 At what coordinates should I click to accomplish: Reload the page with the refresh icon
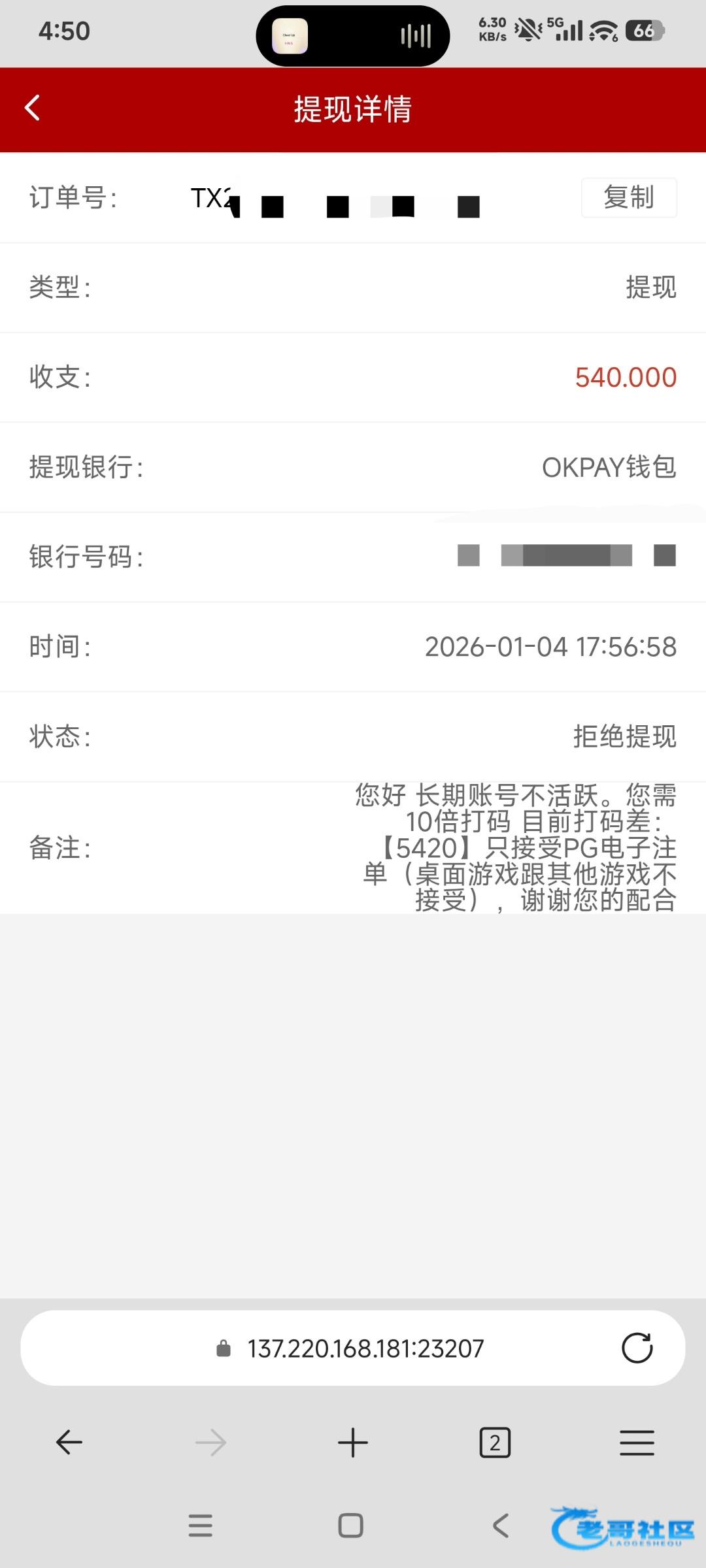pyautogui.click(x=637, y=1348)
